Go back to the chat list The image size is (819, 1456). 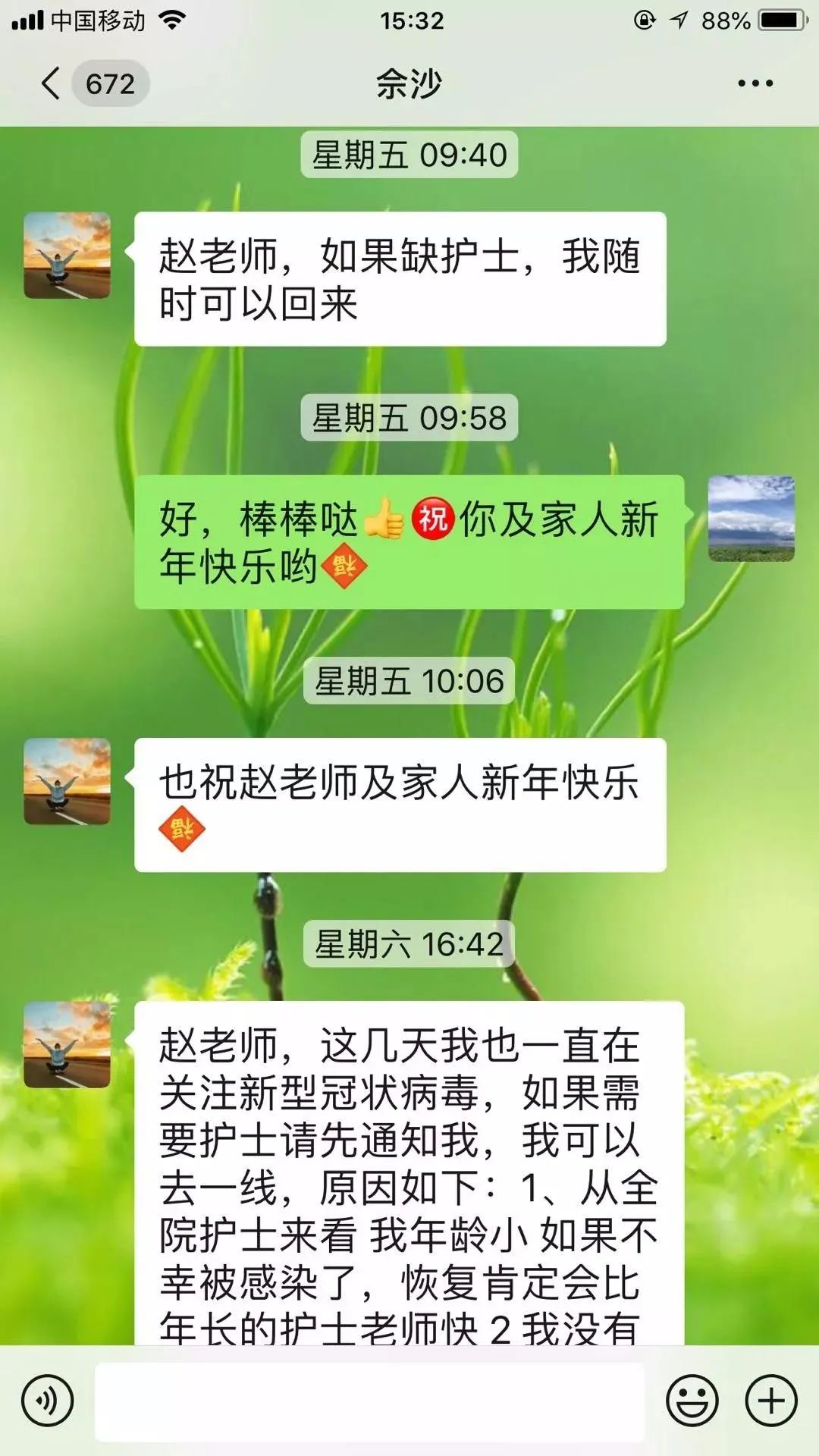52,83
